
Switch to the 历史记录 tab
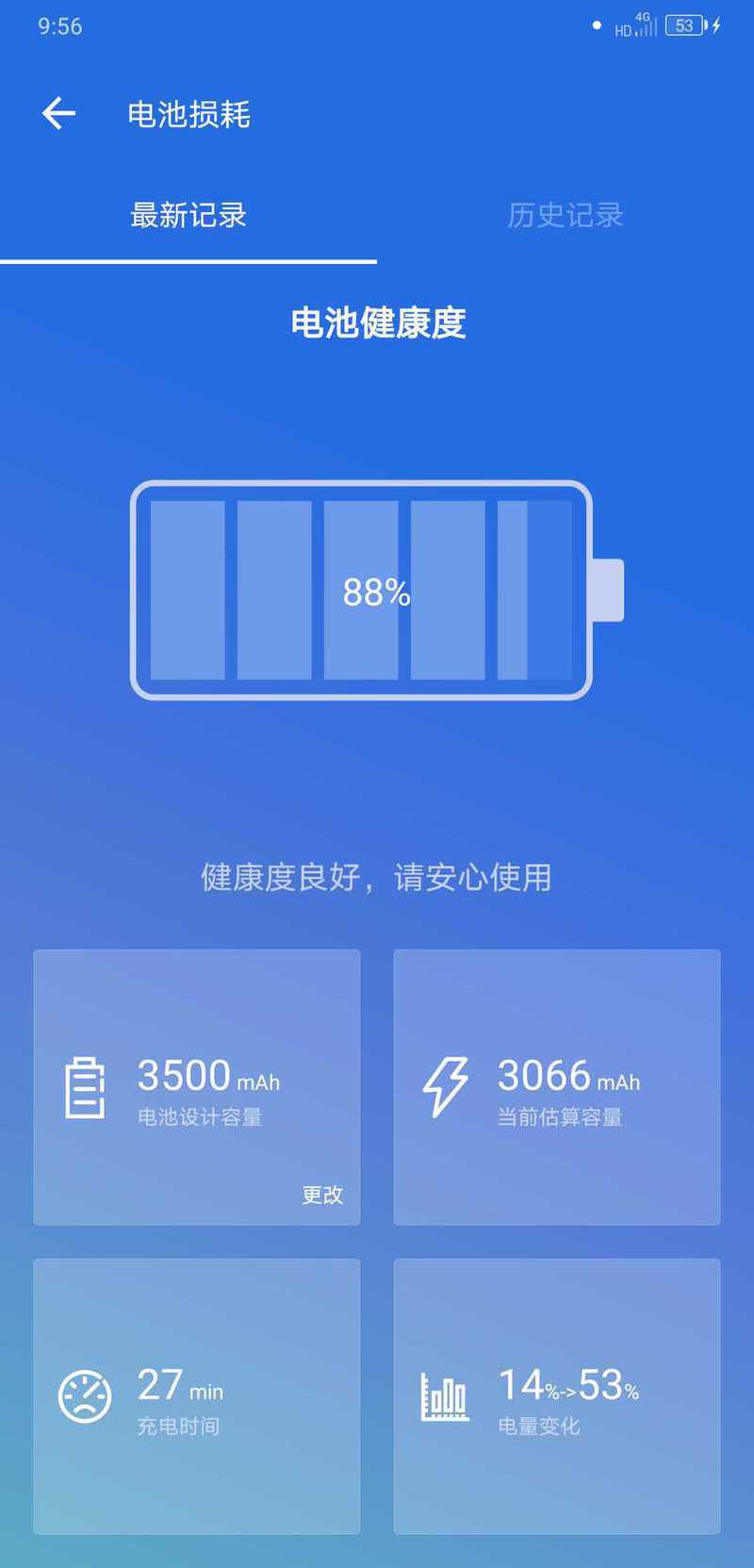565,215
